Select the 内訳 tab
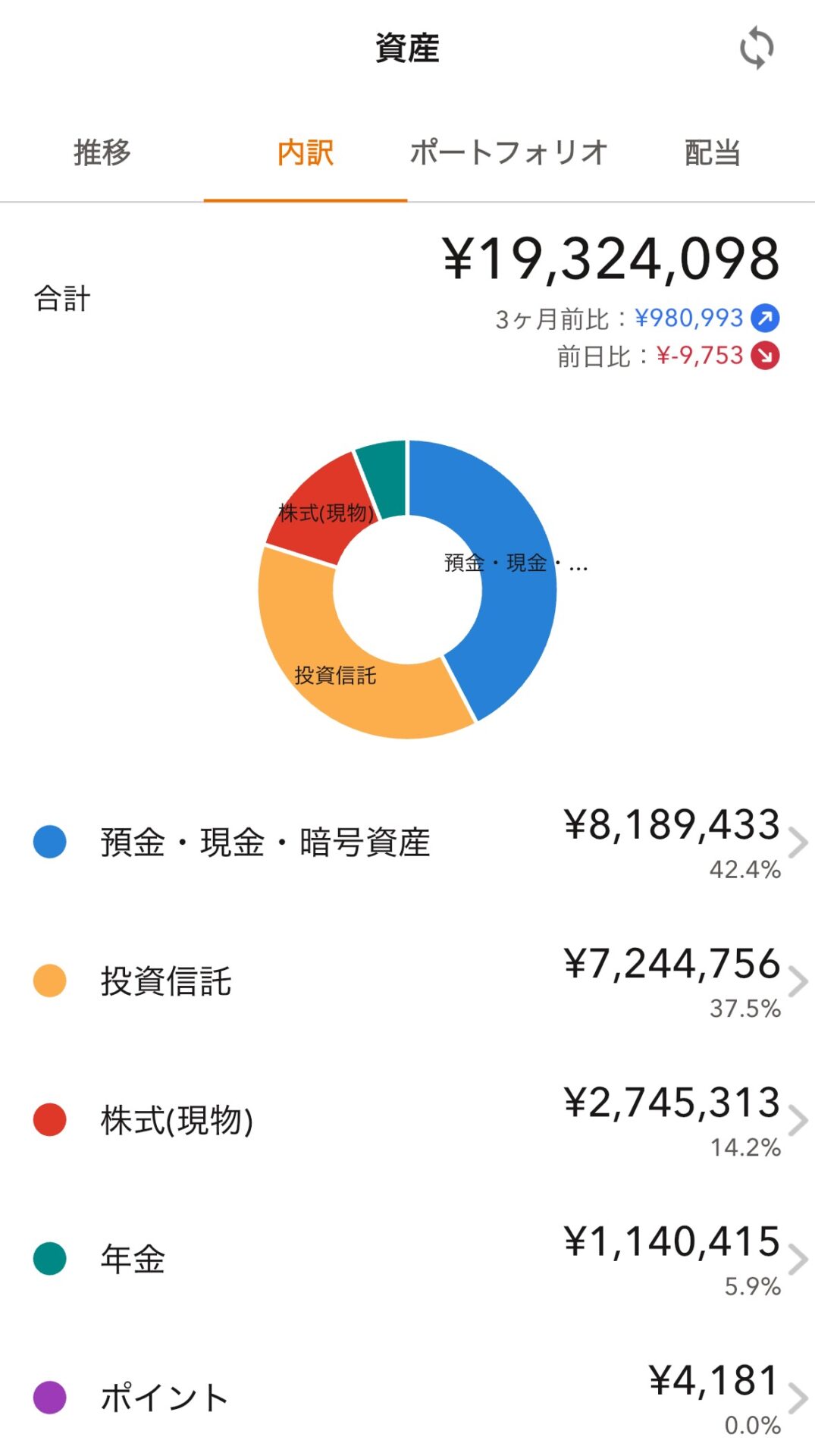This screenshot has width=815, height=1456. [x=305, y=152]
